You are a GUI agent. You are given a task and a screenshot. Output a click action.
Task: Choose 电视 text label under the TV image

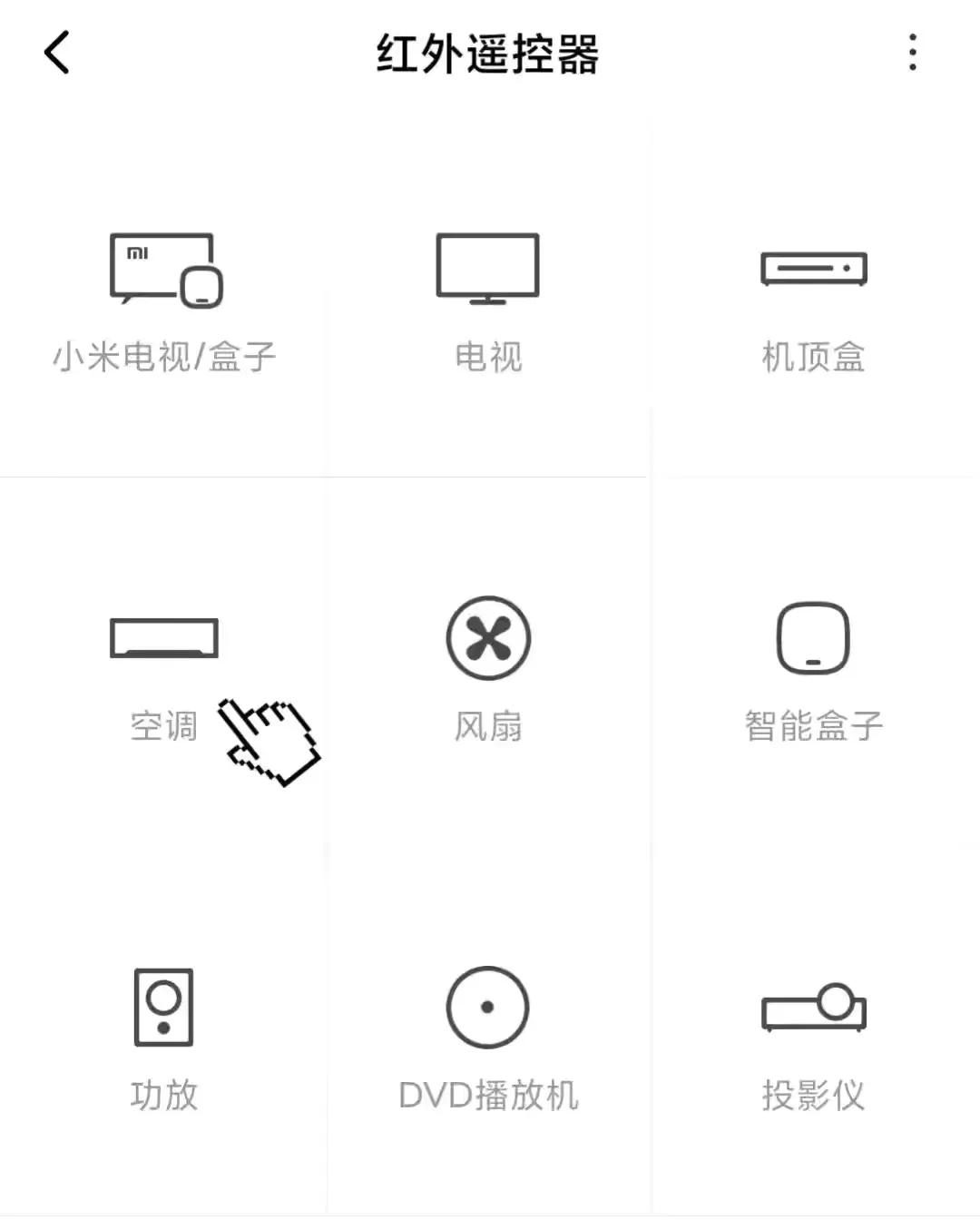tap(488, 358)
